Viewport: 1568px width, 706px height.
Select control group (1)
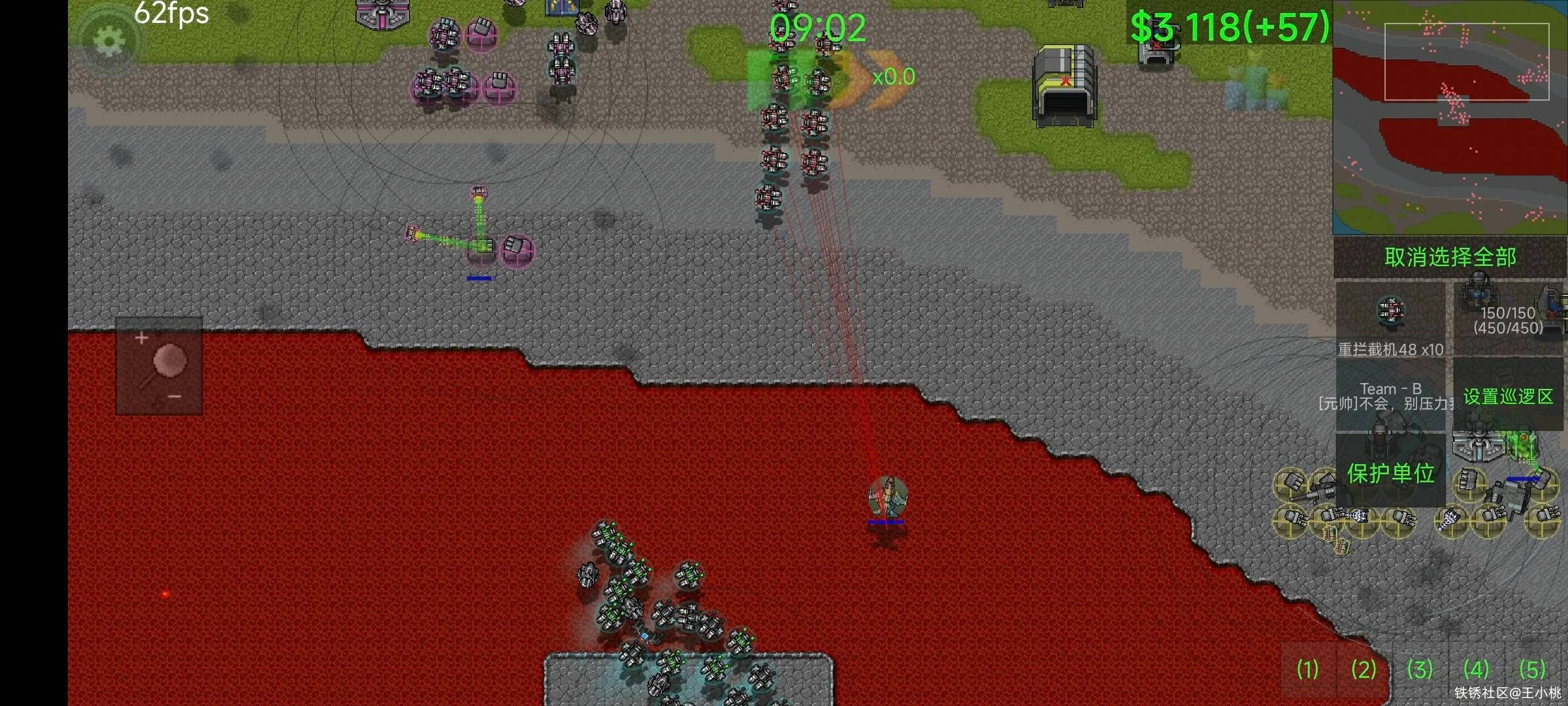1308,669
